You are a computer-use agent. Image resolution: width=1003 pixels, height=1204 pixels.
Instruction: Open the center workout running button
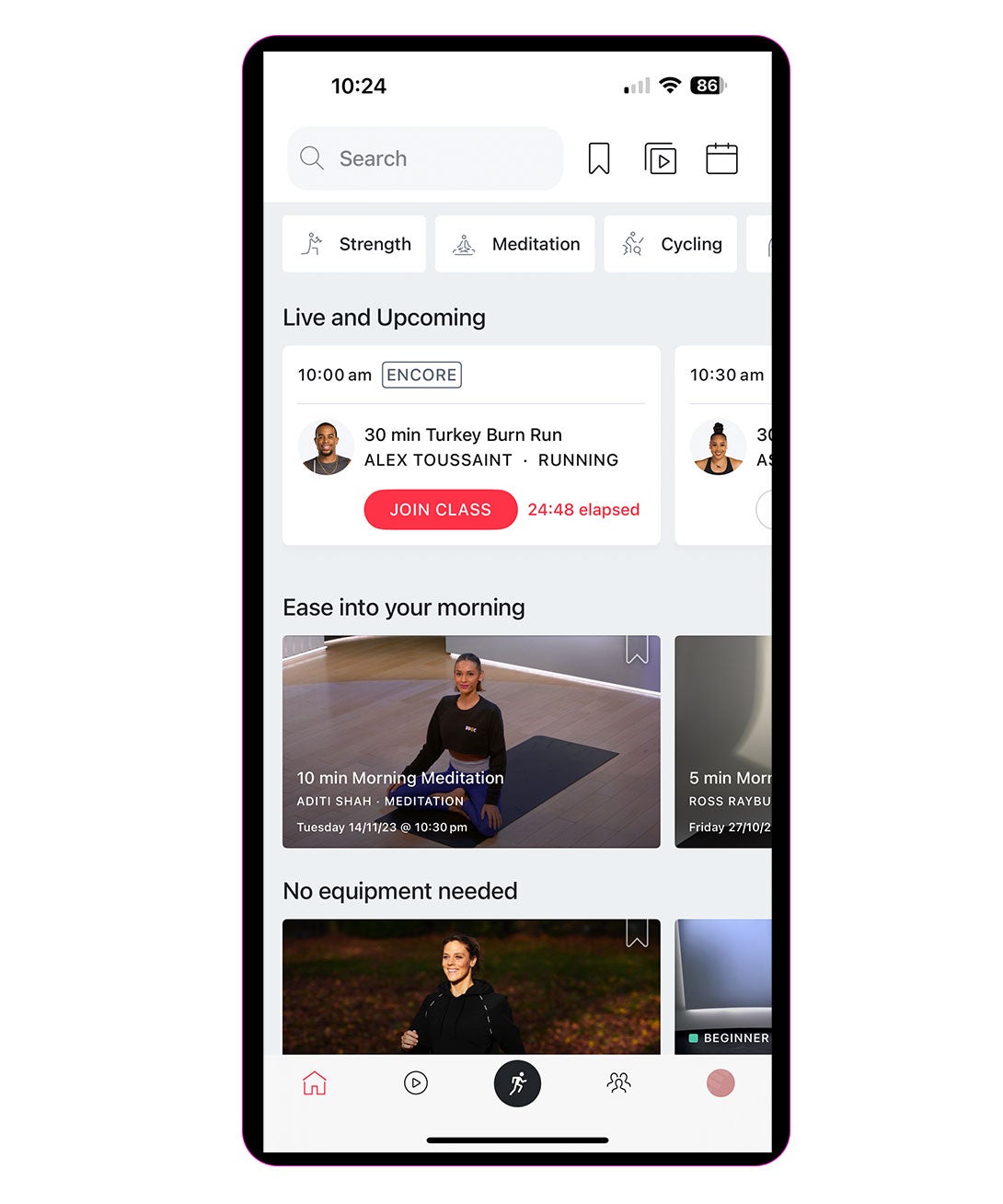[517, 1083]
